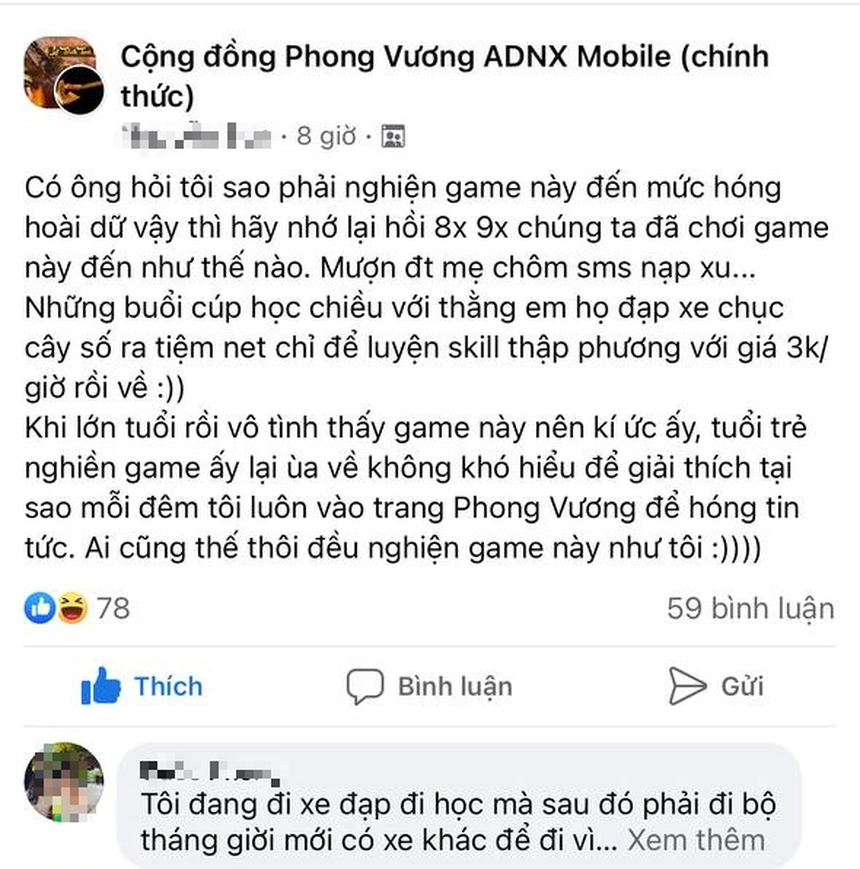Click the Thích thumbs-up icon

101,686
